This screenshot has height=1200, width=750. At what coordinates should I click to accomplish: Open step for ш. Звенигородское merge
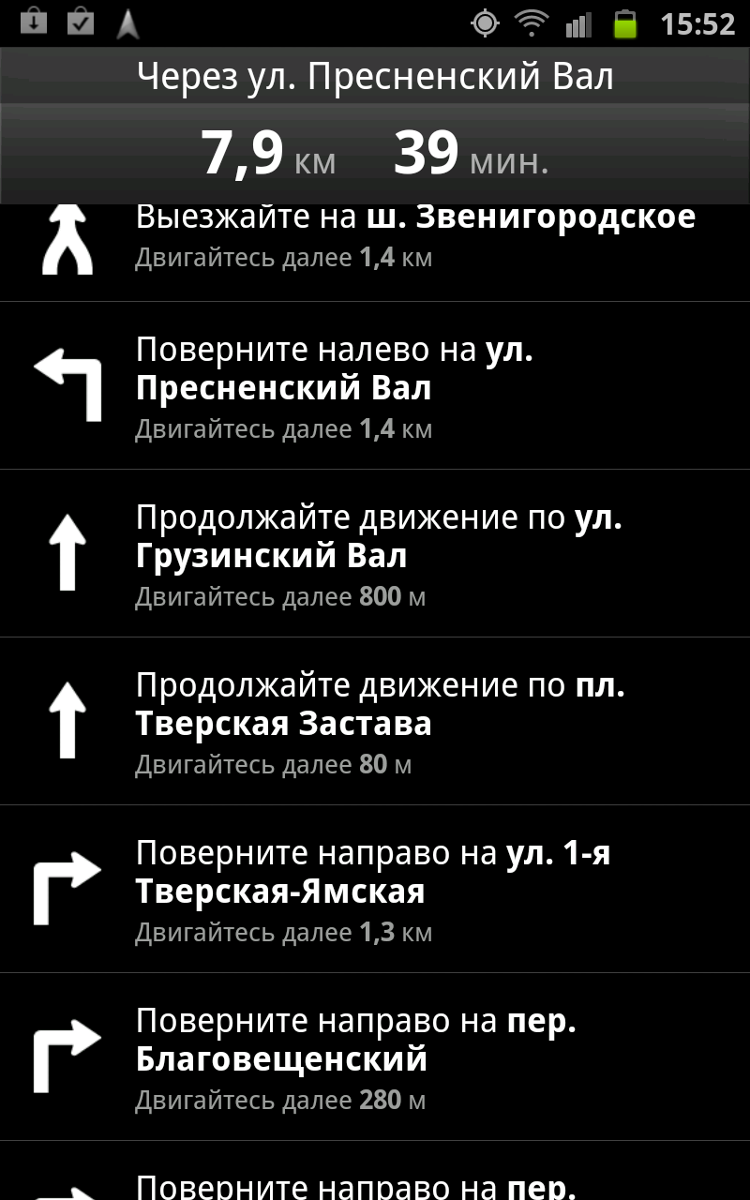375,251
